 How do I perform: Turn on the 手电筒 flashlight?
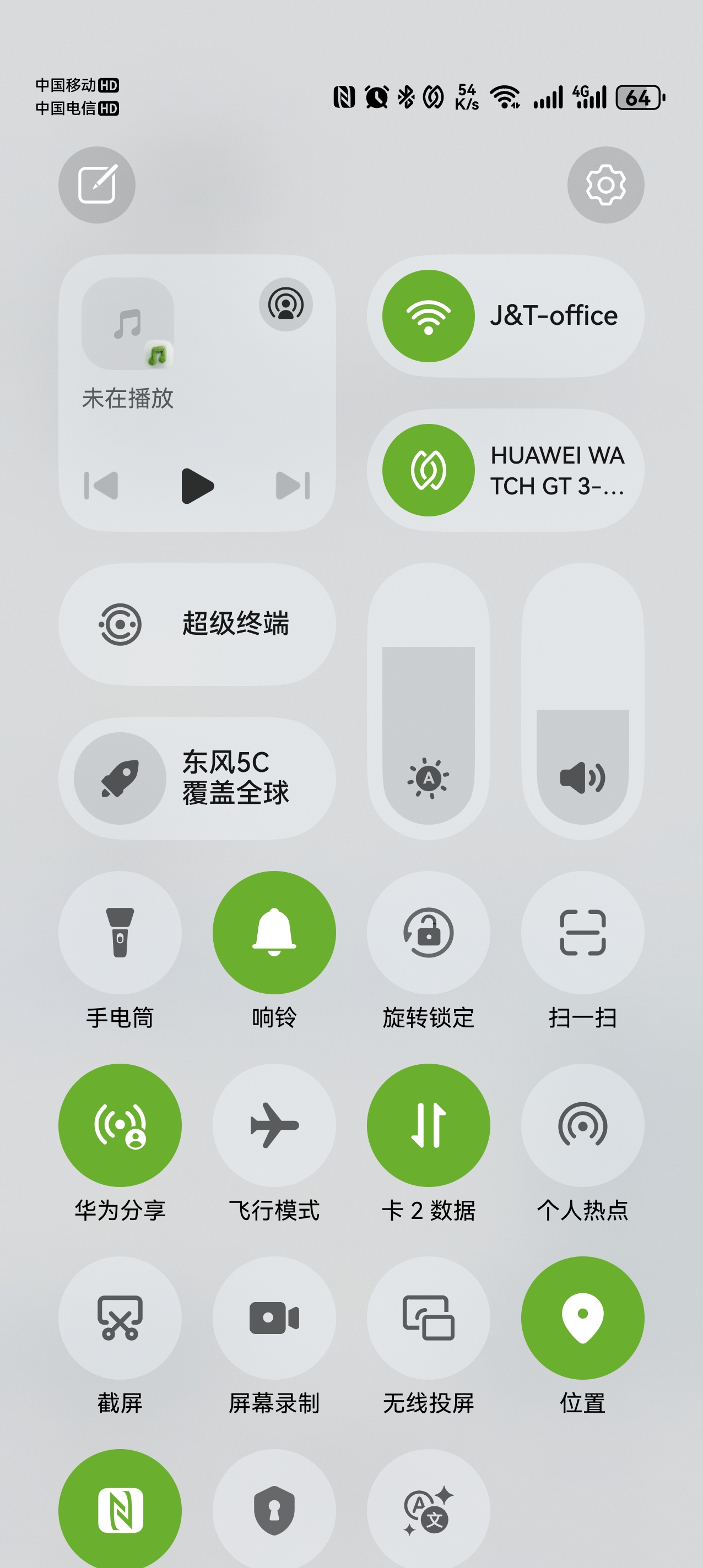click(120, 932)
